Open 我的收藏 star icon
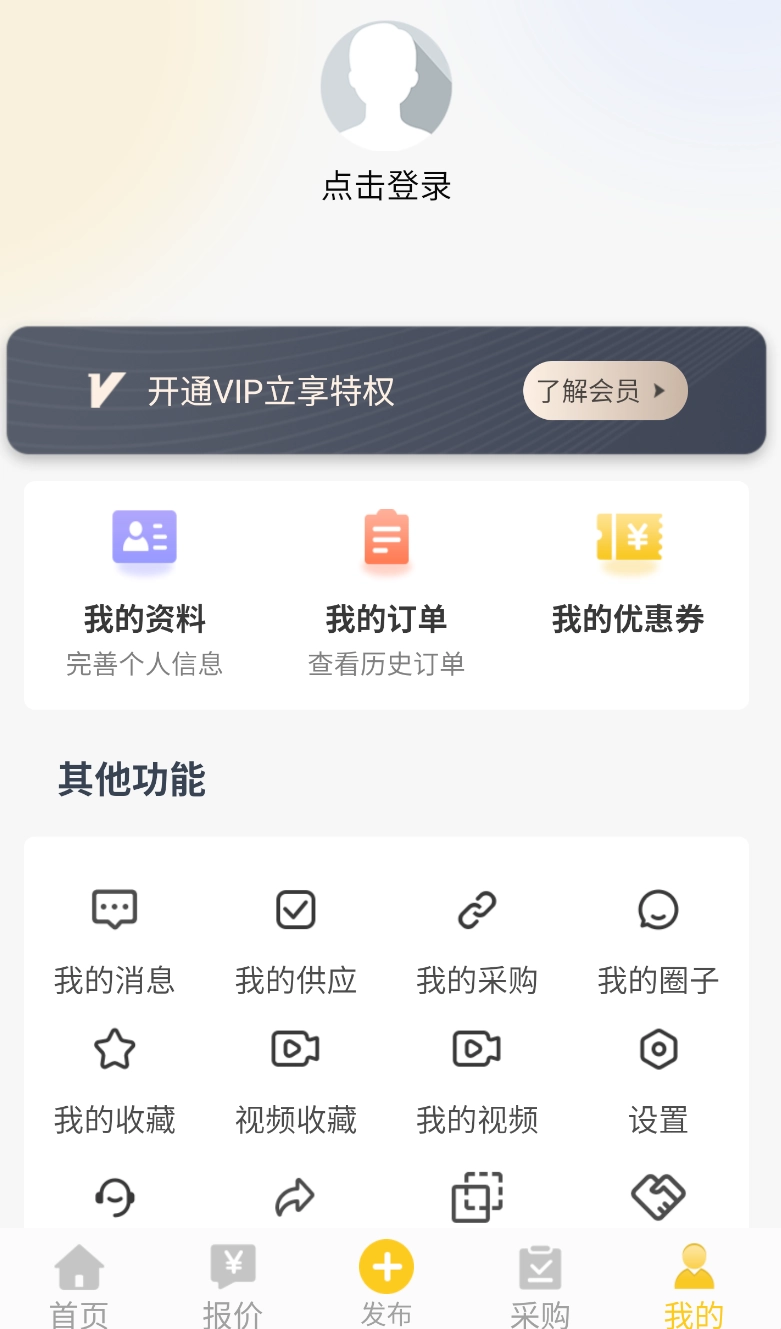Viewport: 781px width, 1329px height. point(113,1075)
